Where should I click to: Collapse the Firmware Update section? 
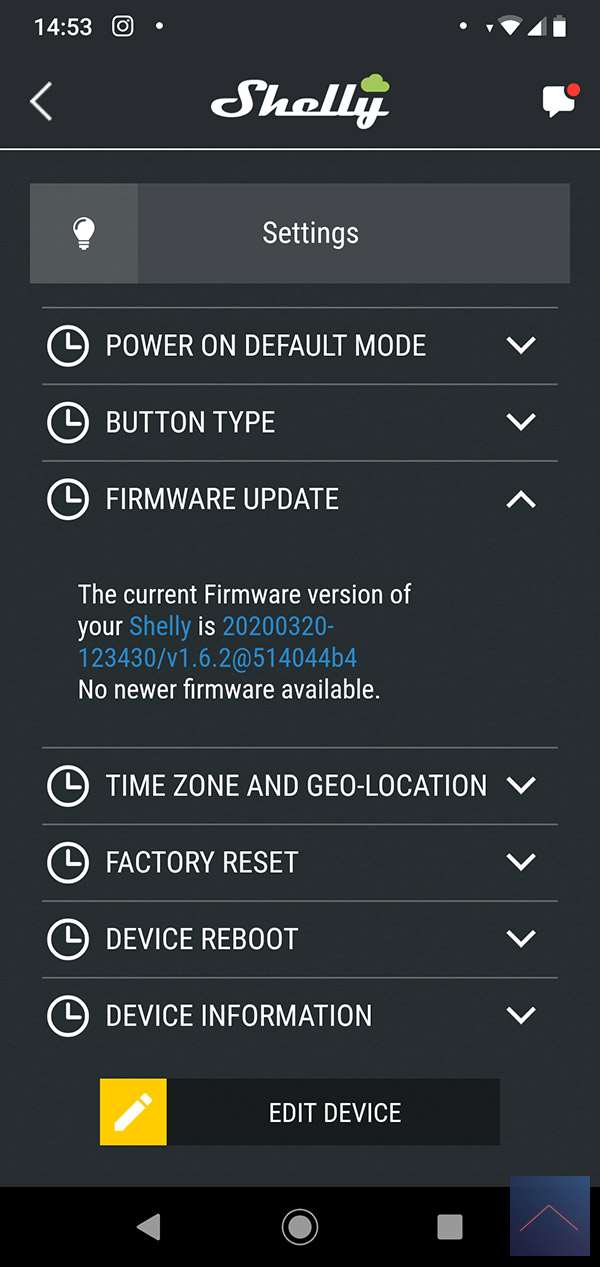(x=300, y=500)
